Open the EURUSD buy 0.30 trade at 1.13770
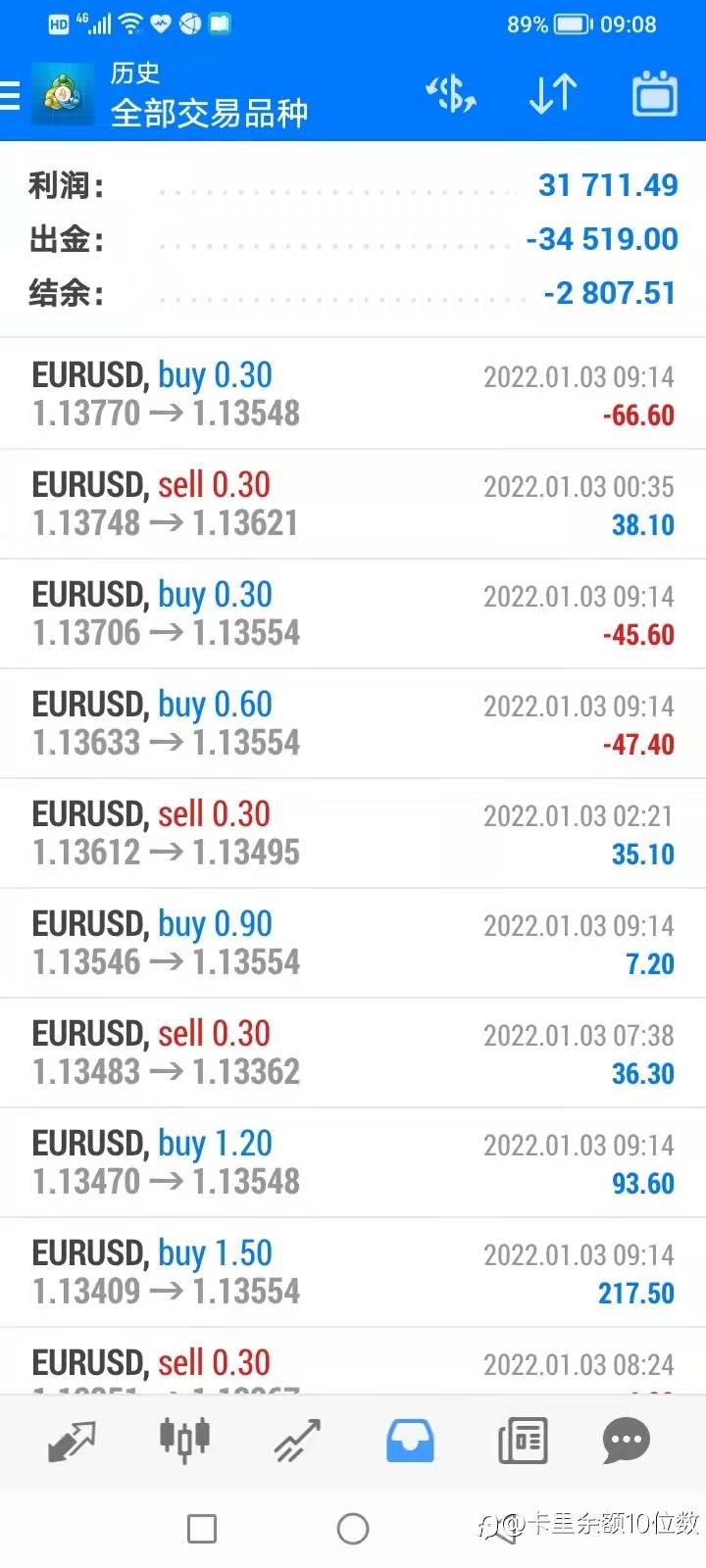This screenshot has width=706, height=1568. [353, 394]
